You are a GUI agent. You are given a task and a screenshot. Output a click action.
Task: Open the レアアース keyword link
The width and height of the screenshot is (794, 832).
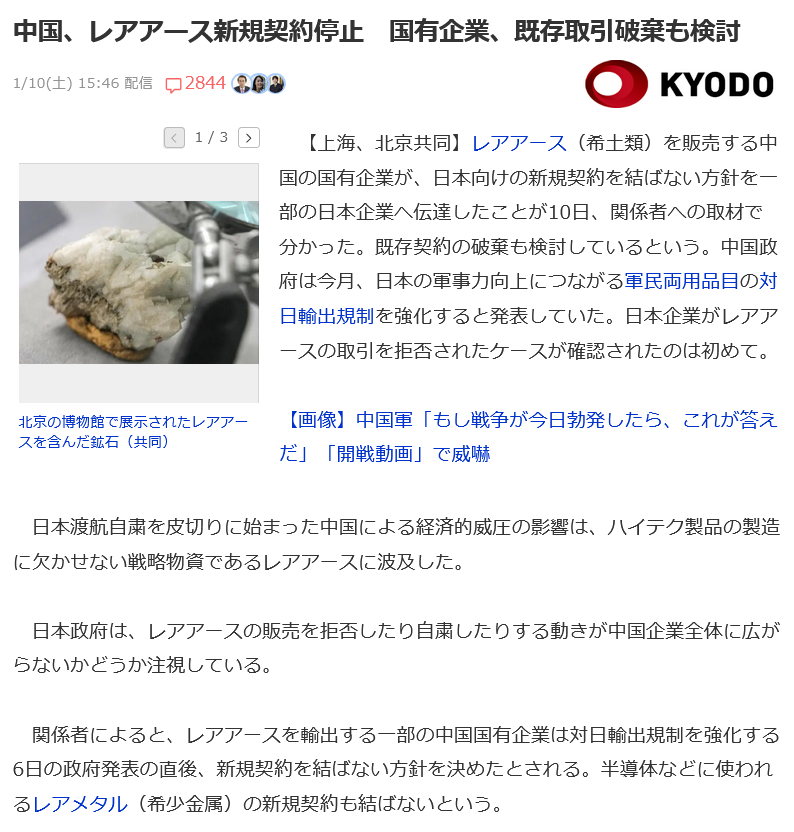pos(519,142)
